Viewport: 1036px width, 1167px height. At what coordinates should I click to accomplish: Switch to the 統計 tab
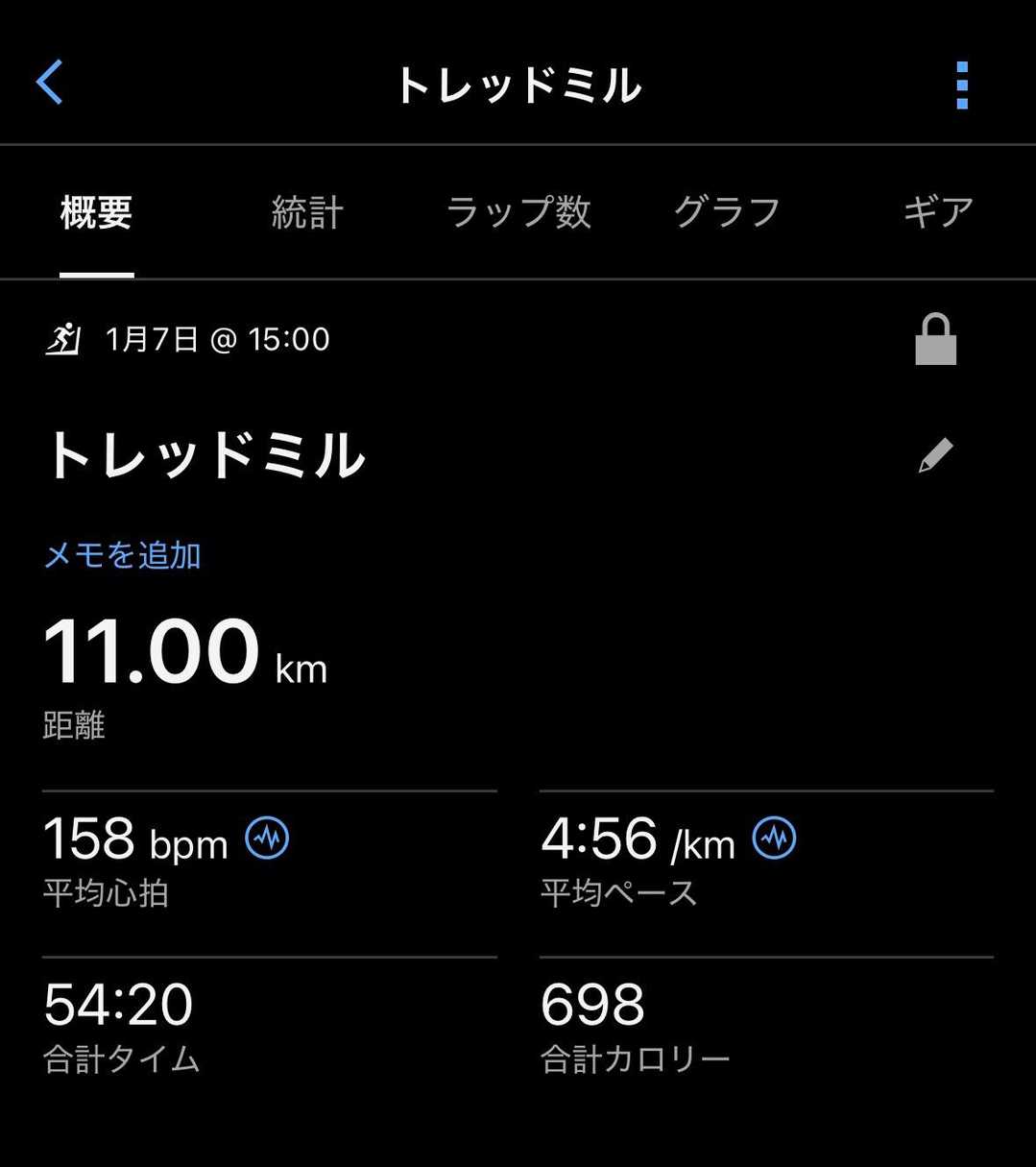pos(307,212)
